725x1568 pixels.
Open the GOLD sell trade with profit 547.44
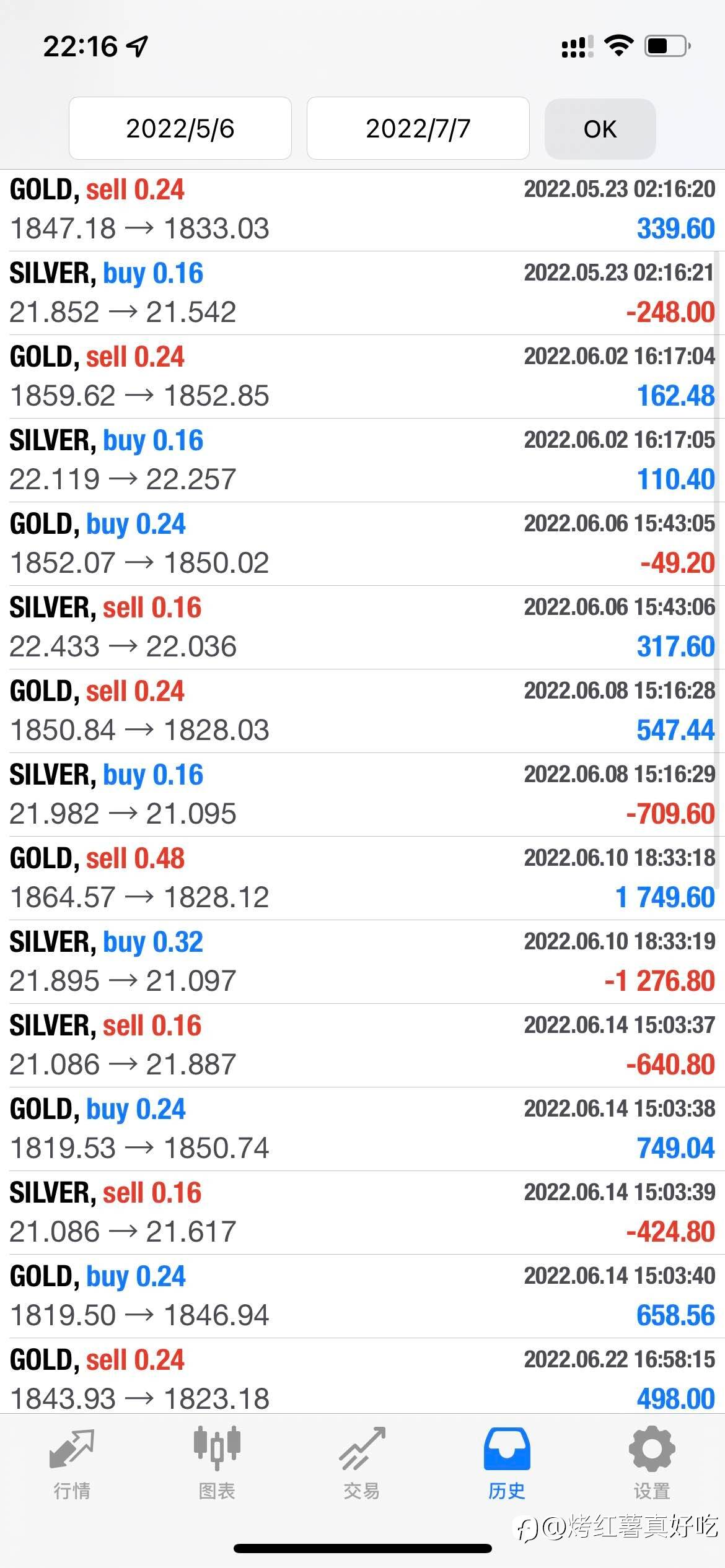pos(362,711)
